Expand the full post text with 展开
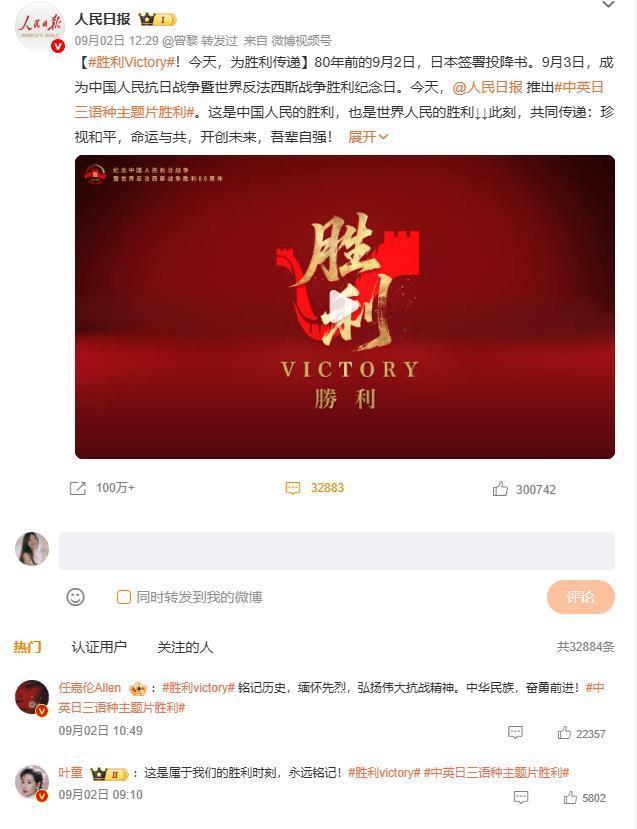637x829 pixels. coord(367,137)
